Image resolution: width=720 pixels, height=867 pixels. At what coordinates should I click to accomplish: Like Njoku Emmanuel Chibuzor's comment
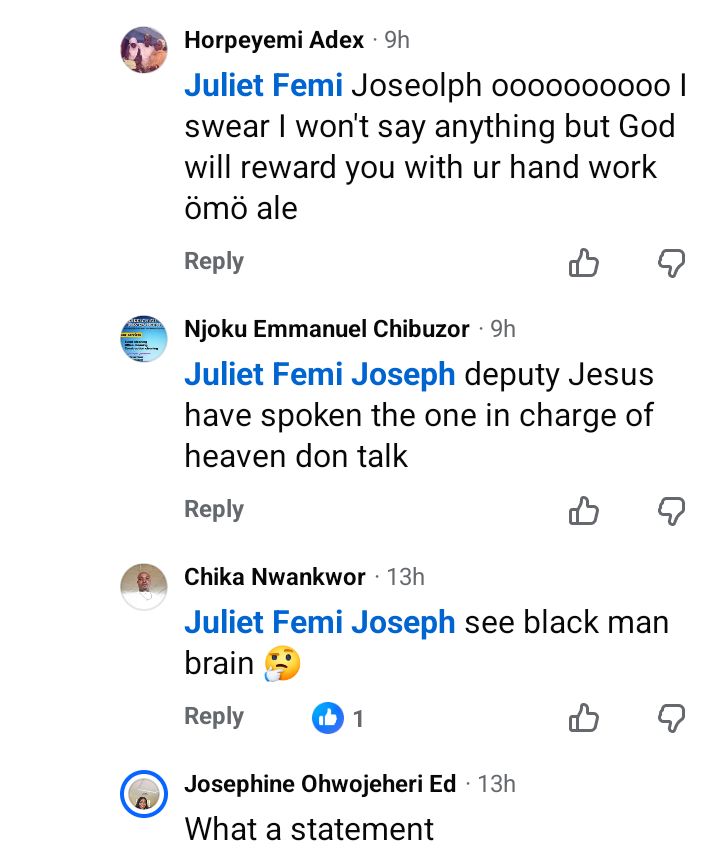tap(584, 511)
